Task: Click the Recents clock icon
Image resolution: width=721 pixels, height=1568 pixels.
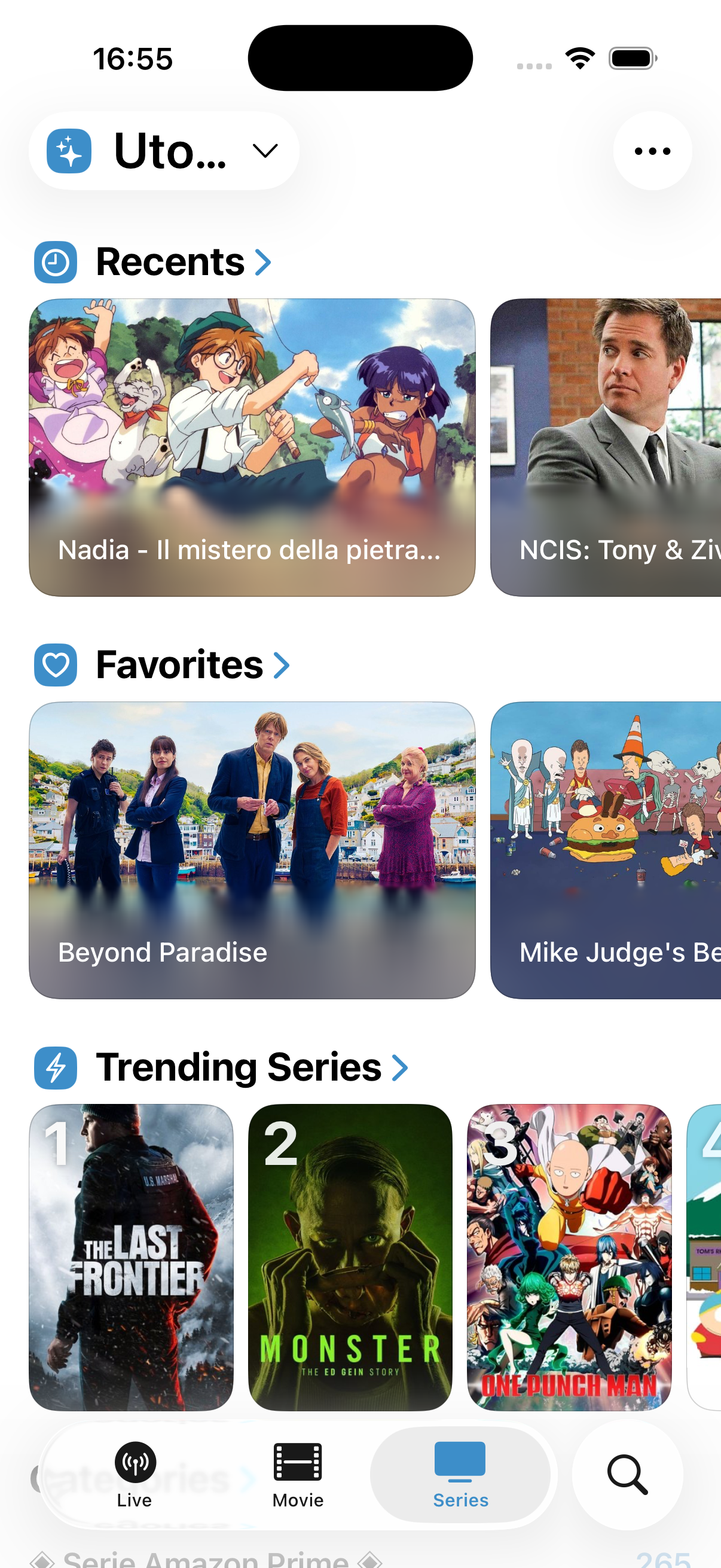Action: (x=55, y=262)
